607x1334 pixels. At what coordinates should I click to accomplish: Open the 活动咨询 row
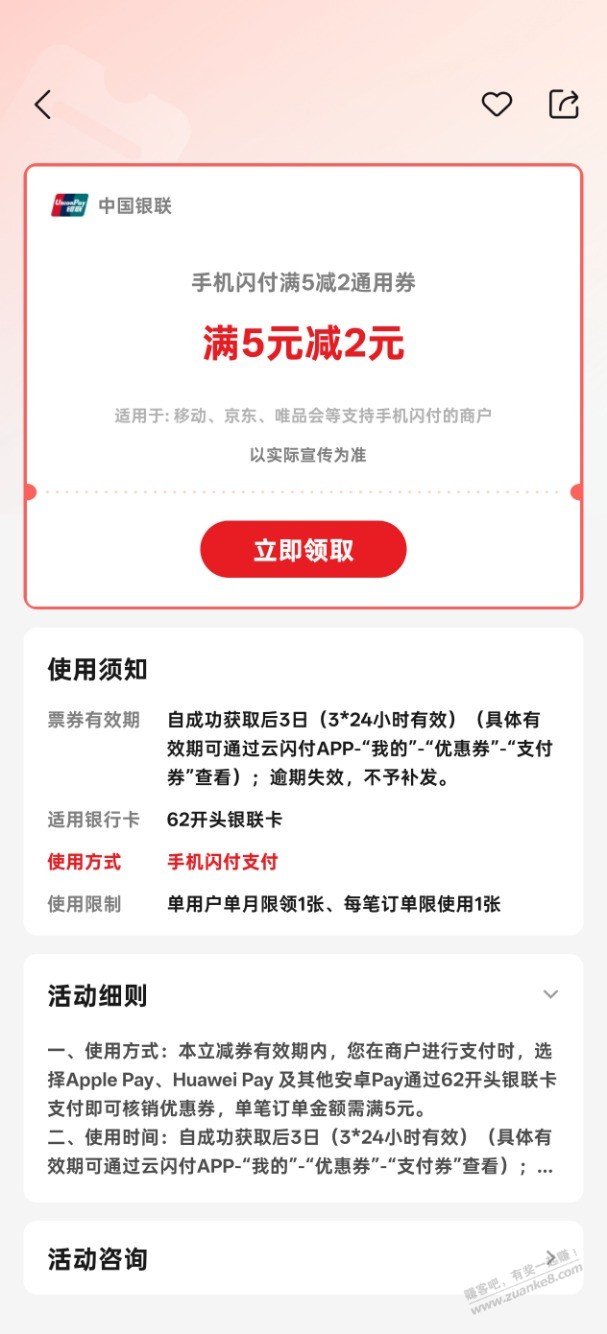click(x=302, y=1258)
